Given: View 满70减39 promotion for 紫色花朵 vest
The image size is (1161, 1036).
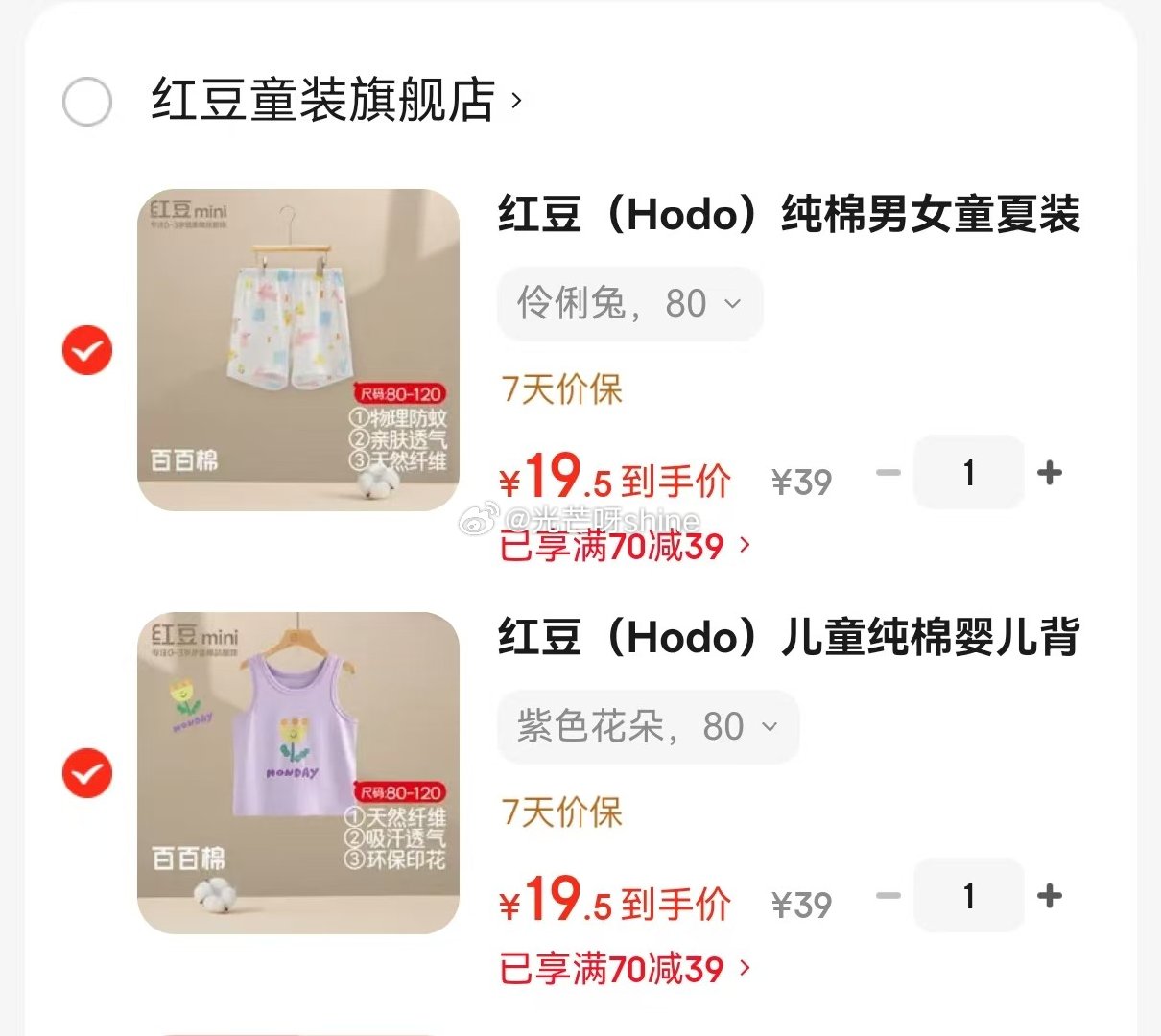Looking at the screenshot, I should (625, 970).
